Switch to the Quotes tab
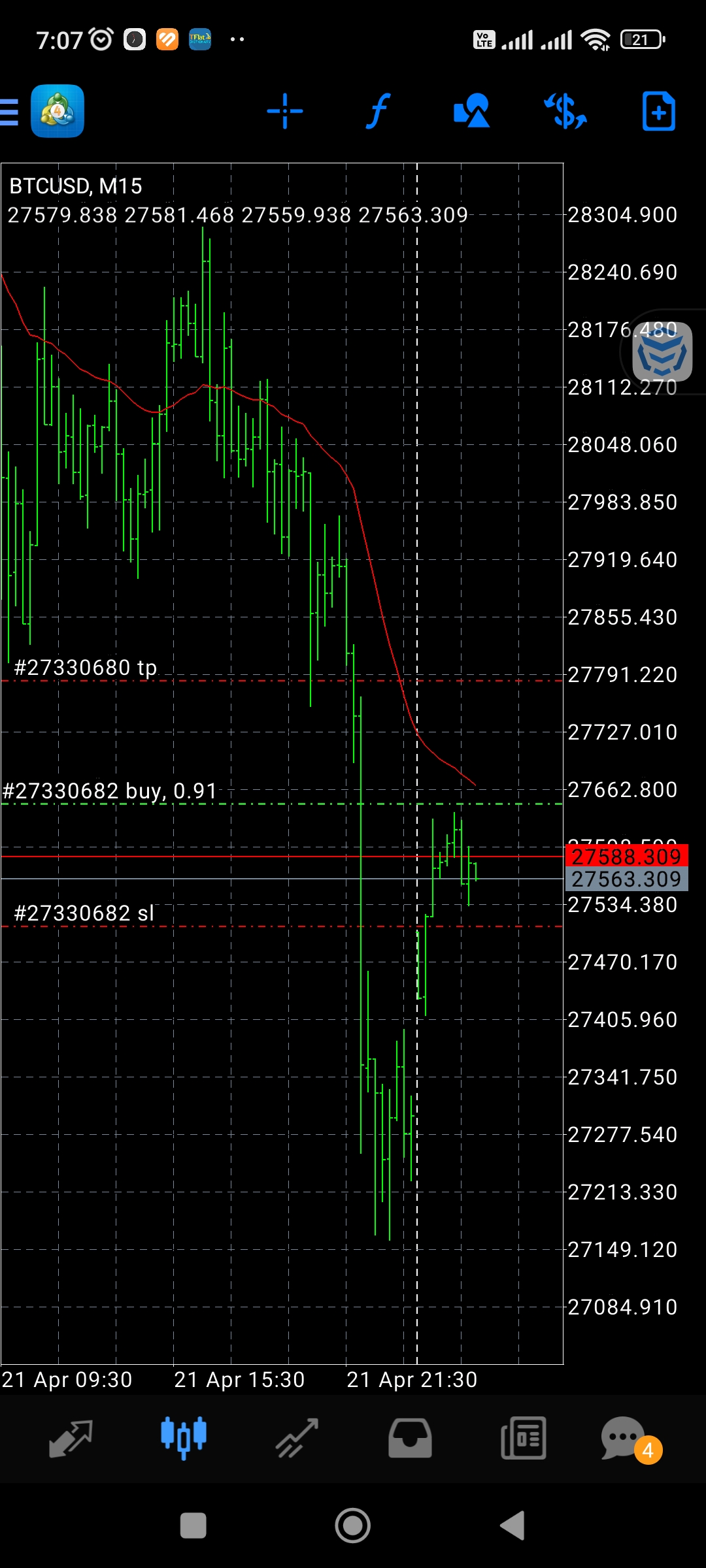706x1568 pixels. click(x=71, y=1438)
